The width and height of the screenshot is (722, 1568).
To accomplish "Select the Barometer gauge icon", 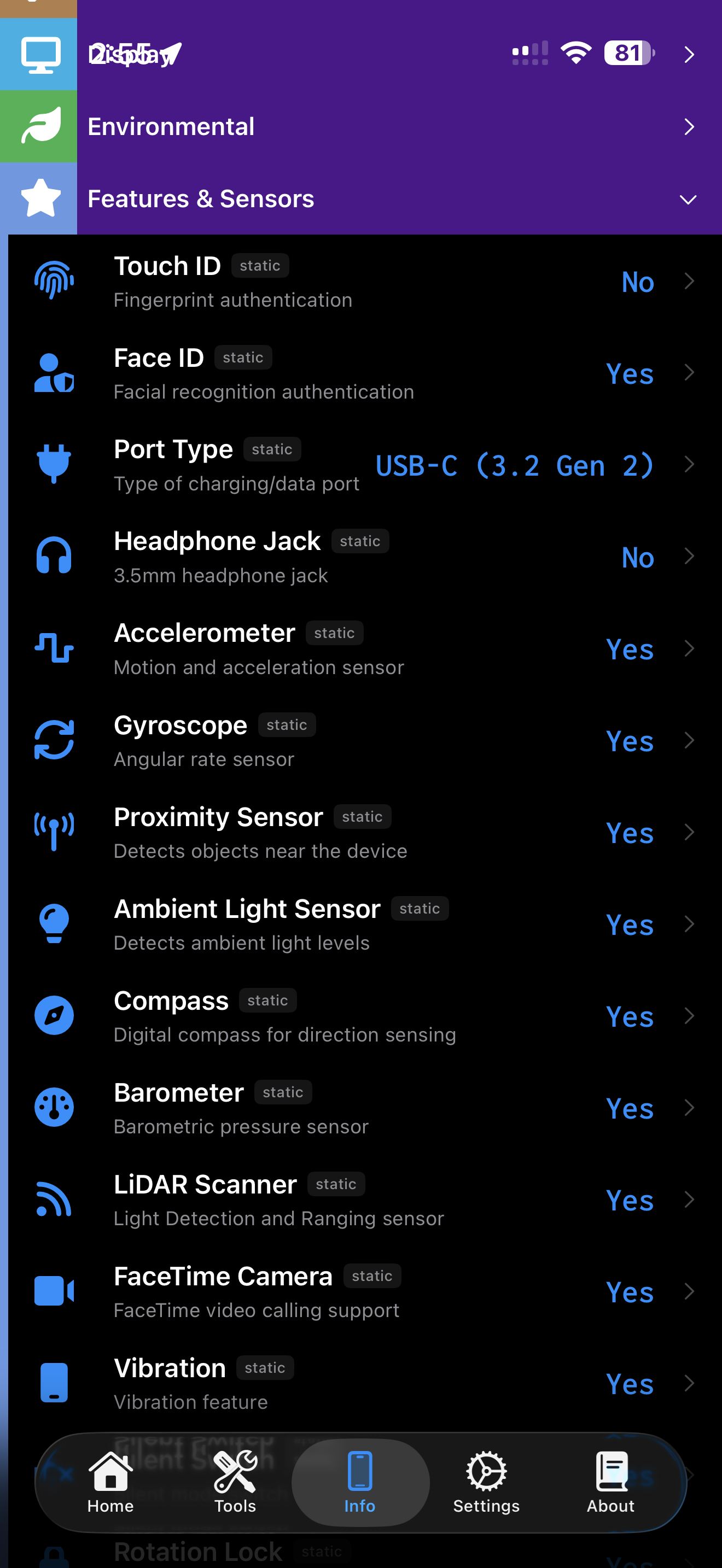I will (54, 1107).
